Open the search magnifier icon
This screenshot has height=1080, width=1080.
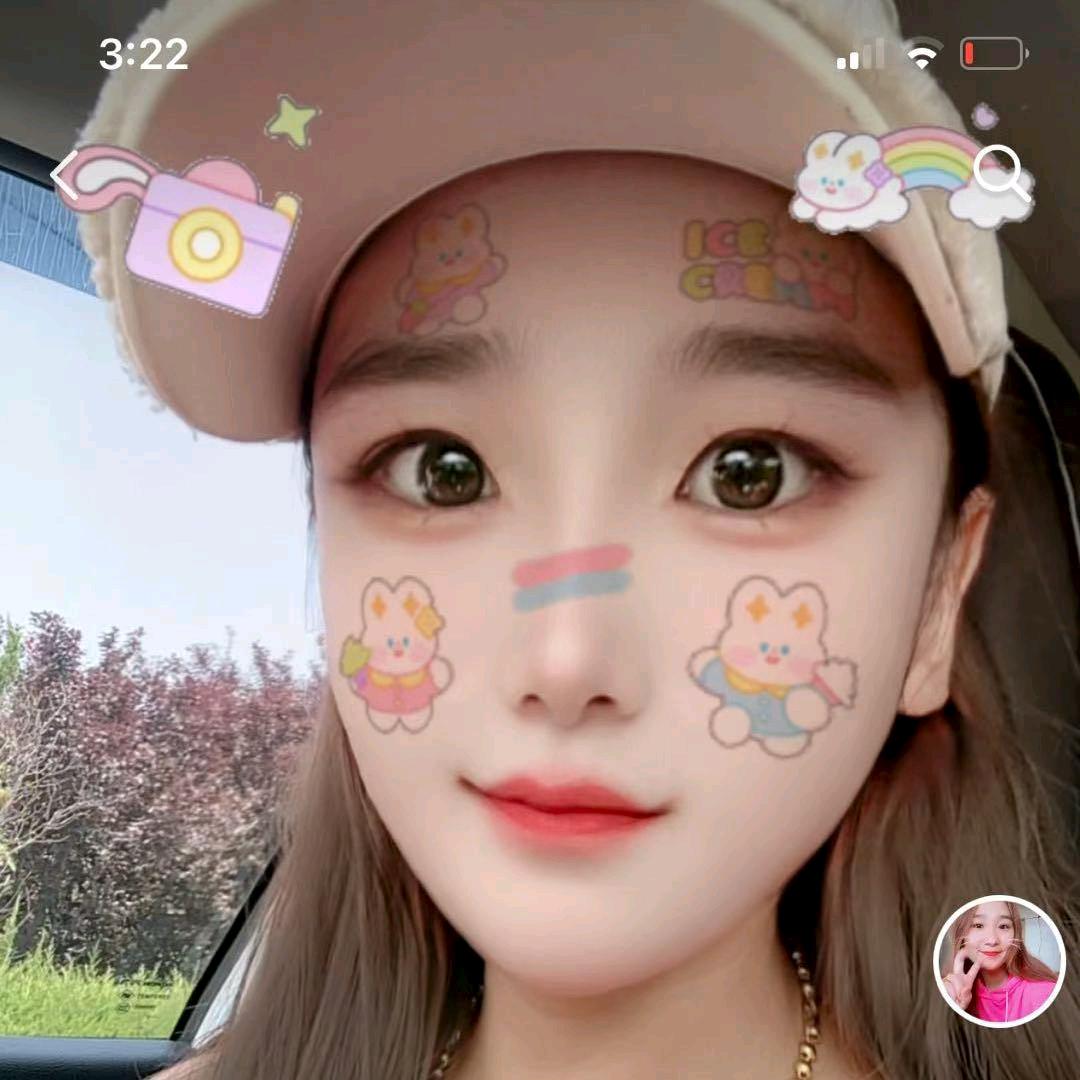tap(1001, 173)
